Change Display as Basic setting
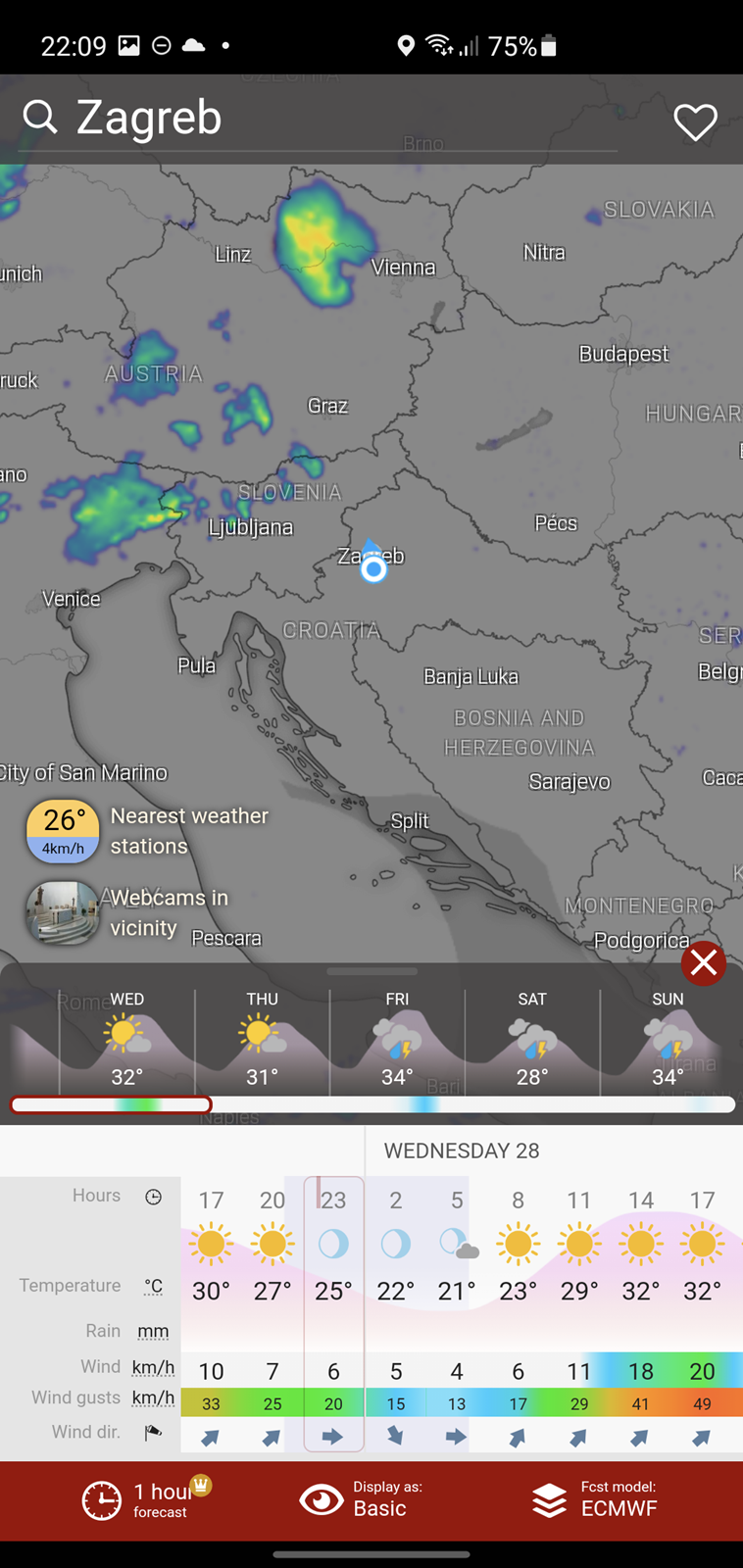The image size is (743, 1568). click(361, 1500)
